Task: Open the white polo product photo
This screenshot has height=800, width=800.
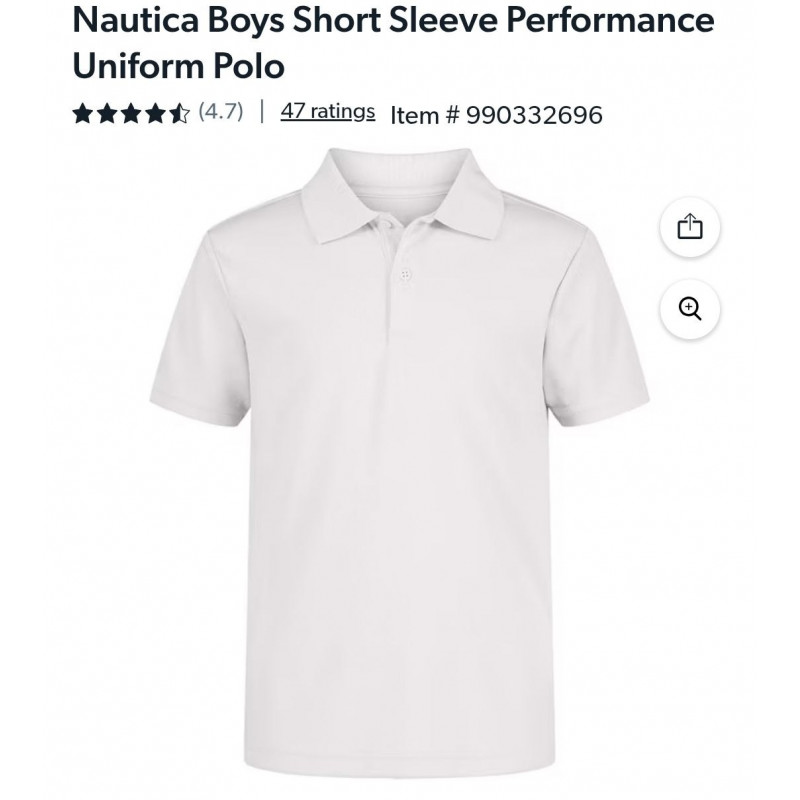Action: coord(398,450)
